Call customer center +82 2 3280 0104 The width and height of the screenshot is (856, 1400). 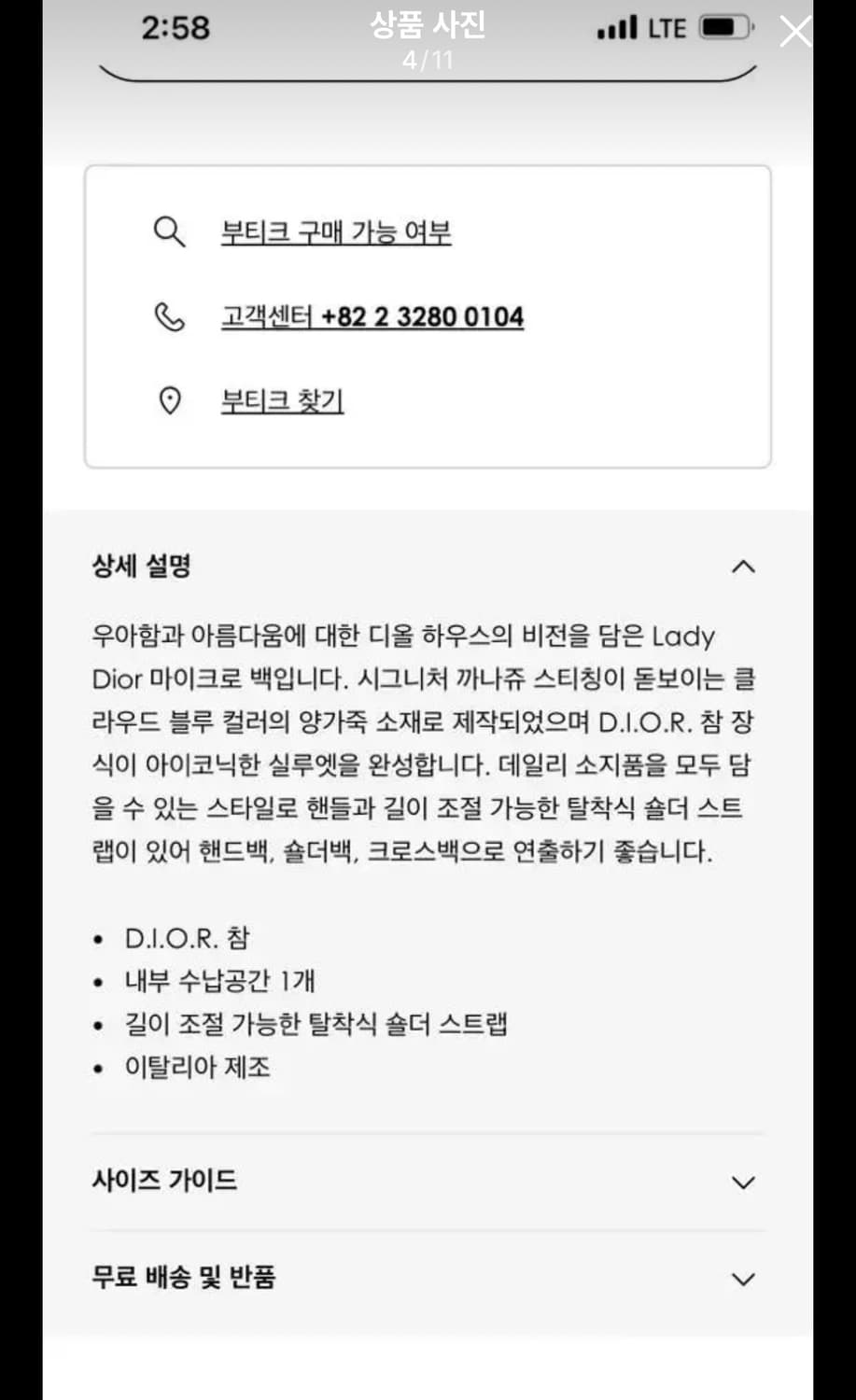[373, 316]
